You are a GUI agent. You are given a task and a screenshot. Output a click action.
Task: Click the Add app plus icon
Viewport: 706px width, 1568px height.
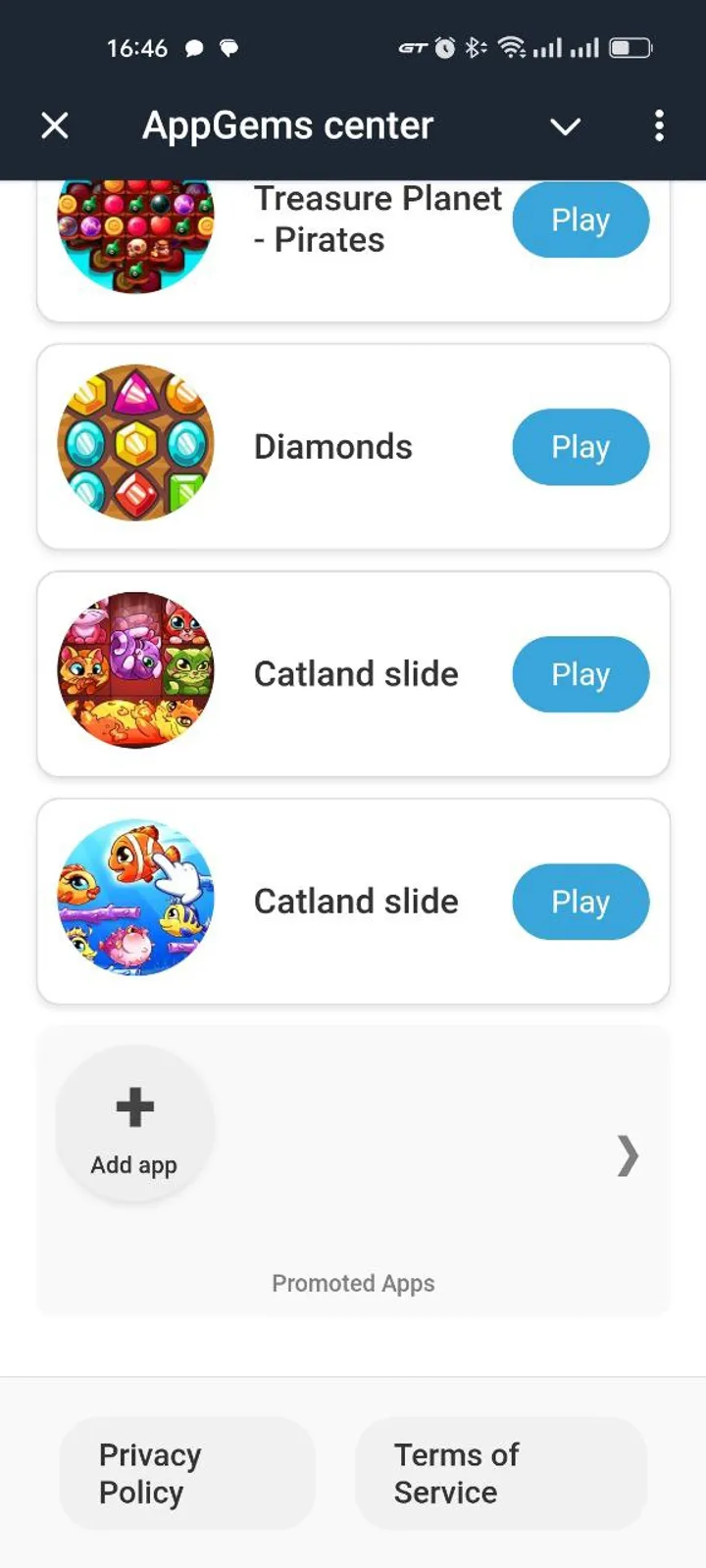[x=134, y=1107]
